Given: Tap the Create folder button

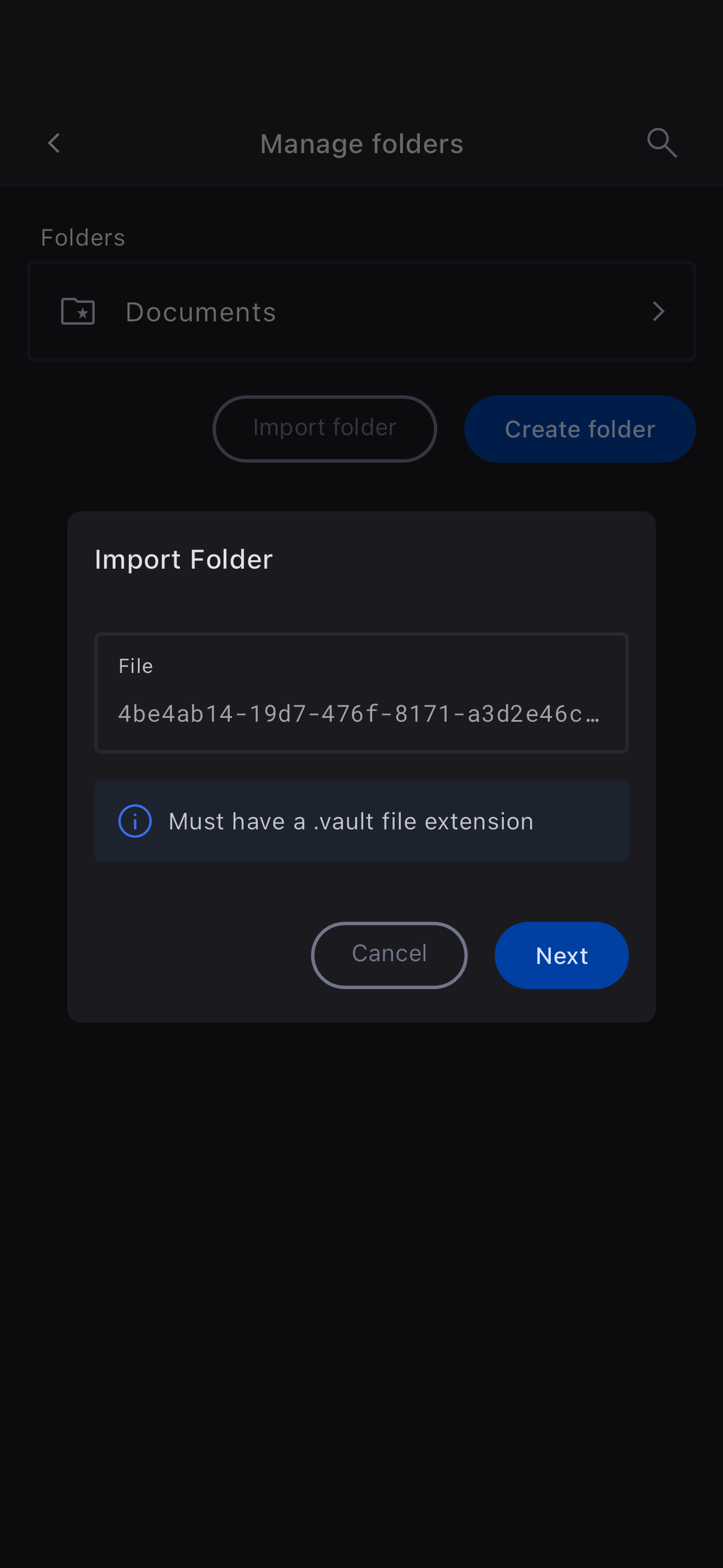Looking at the screenshot, I should click(579, 428).
